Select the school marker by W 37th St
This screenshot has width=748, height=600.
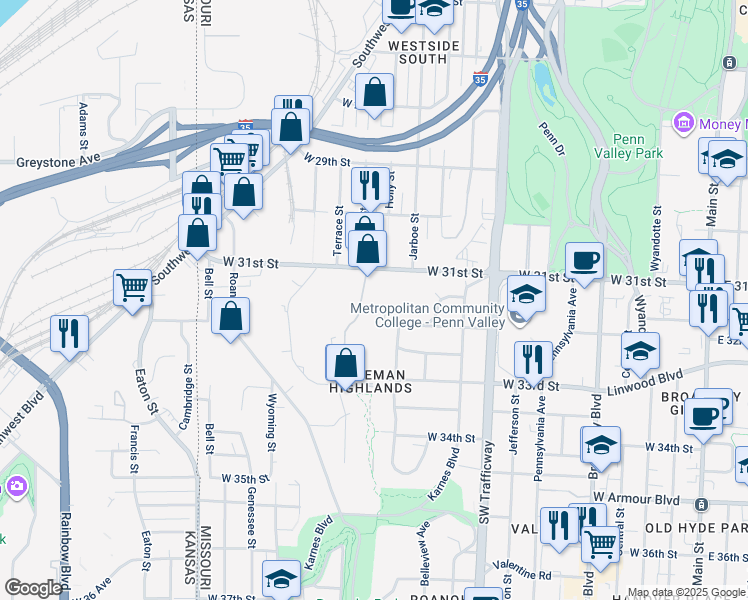pyautogui.click(x=281, y=579)
